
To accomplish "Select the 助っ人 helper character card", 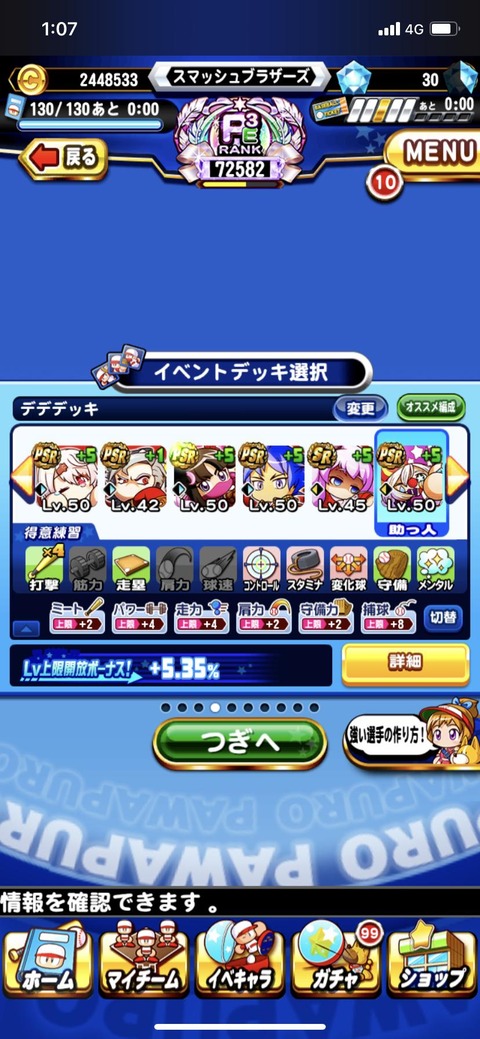I will 411,484.
